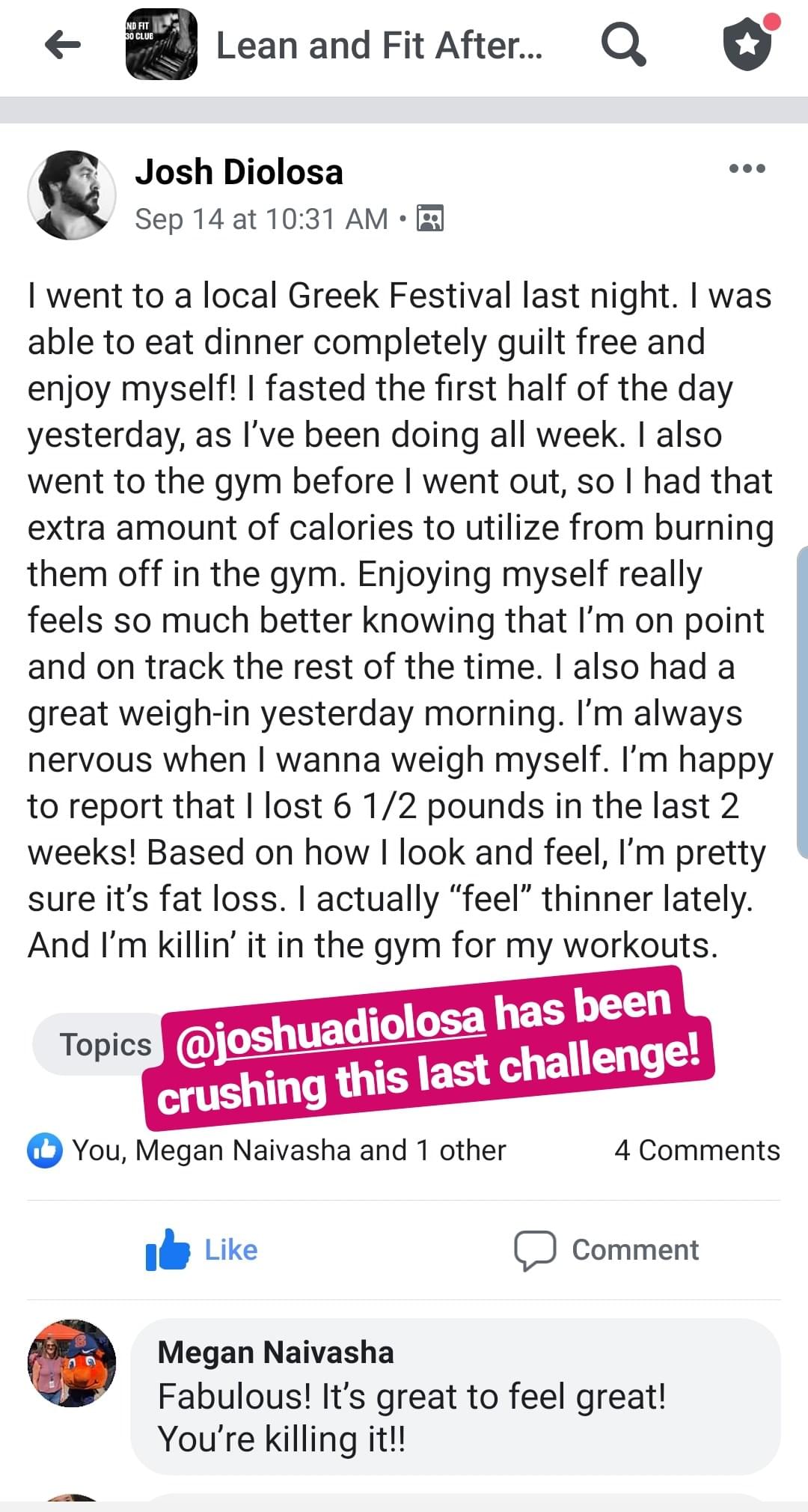Open Josh Diolosa's name link
This screenshot has width=808, height=1512.
pyautogui.click(x=239, y=172)
